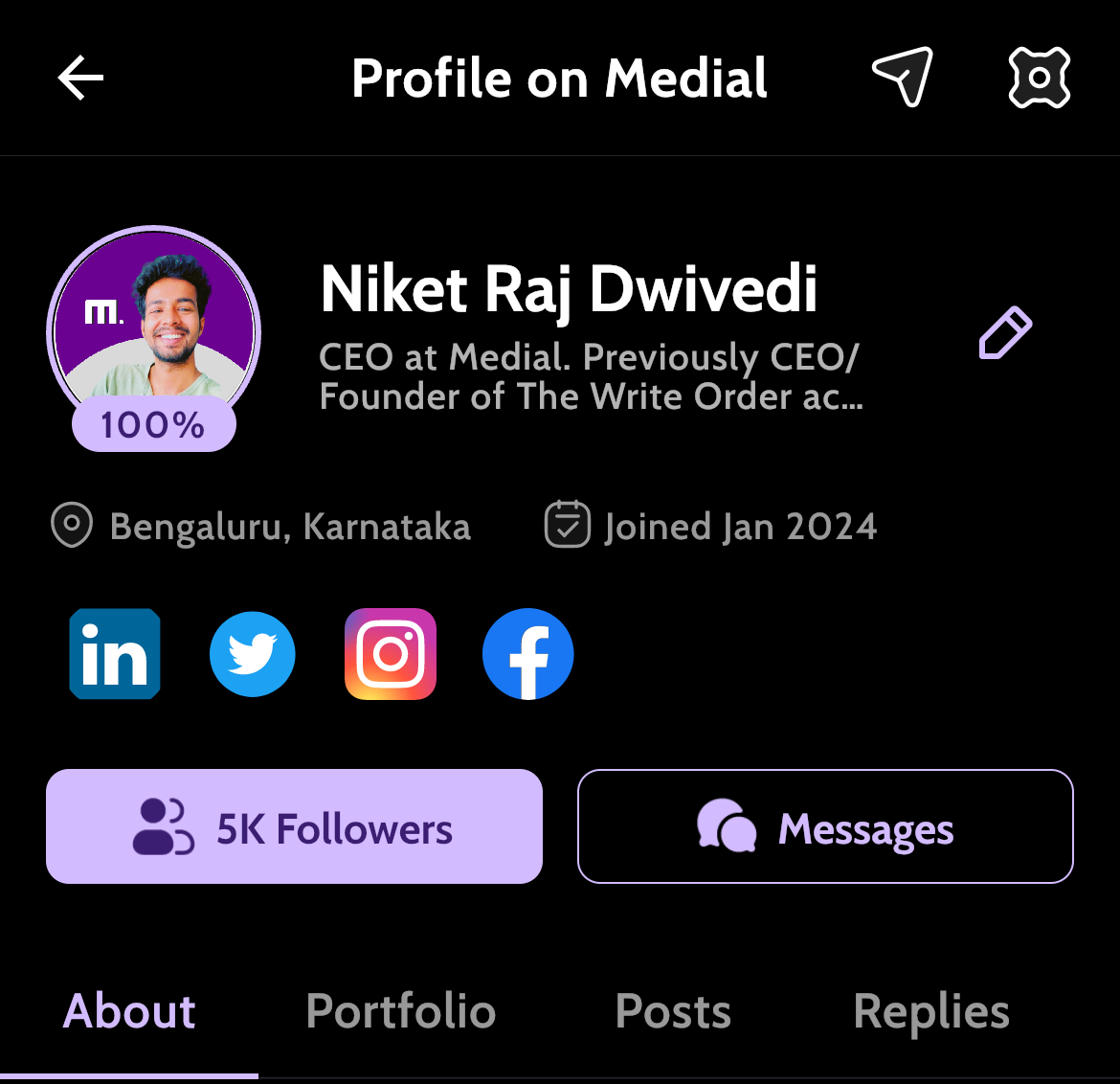Image resolution: width=1120 pixels, height=1084 pixels.
Task: Switch to the Portfolio tab
Action: [x=401, y=1011]
